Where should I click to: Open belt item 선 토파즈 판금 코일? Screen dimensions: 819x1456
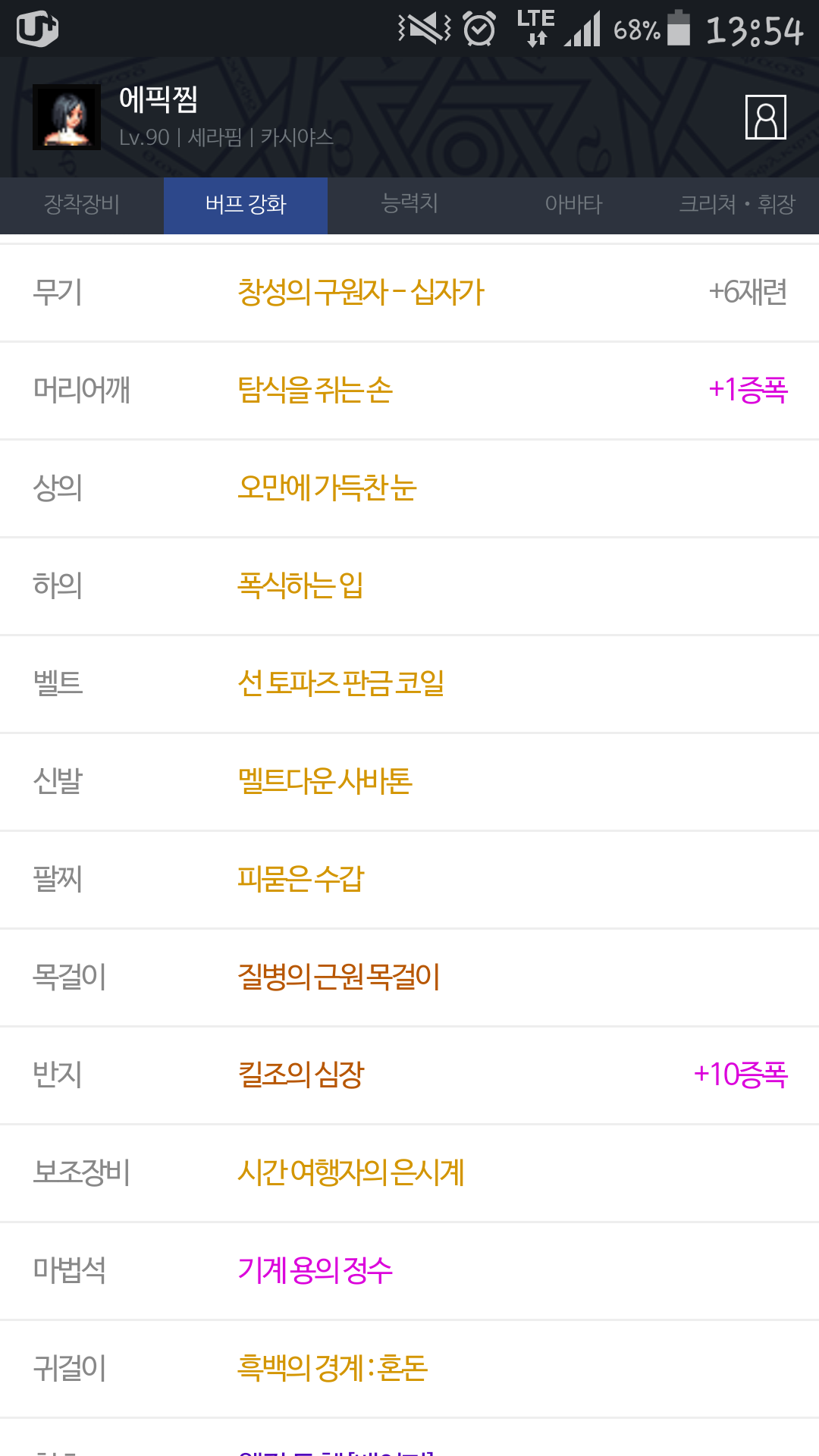(x=340, y=684)
